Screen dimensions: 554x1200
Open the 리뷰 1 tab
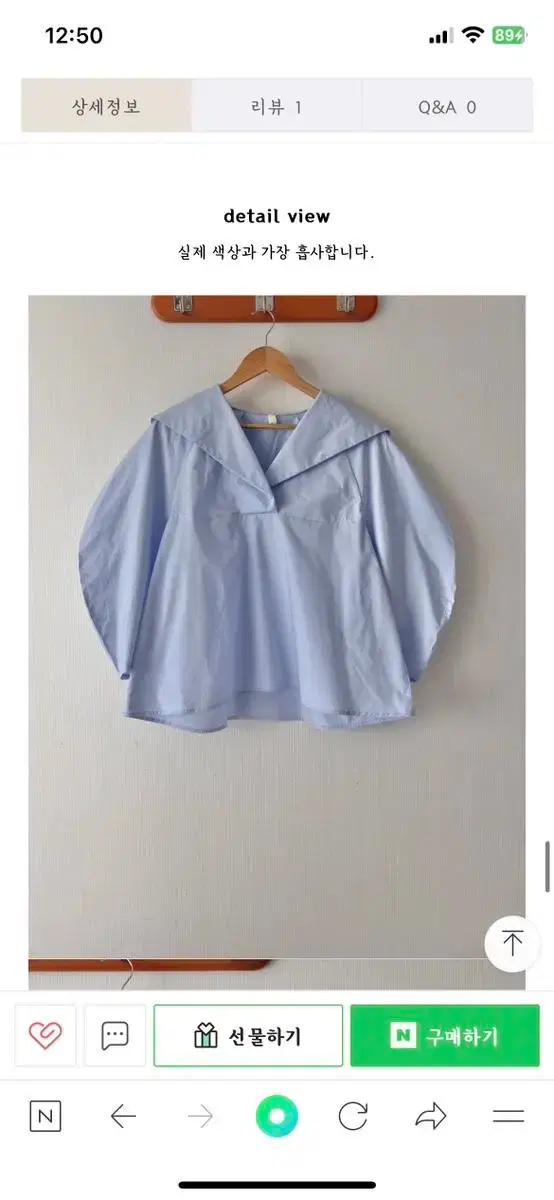[277, 107]
